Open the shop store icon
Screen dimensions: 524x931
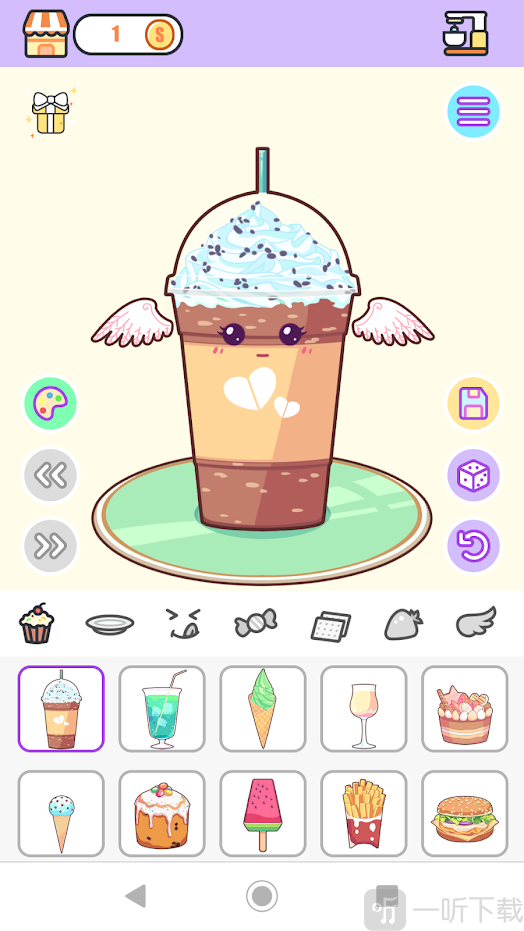point(46,34)
